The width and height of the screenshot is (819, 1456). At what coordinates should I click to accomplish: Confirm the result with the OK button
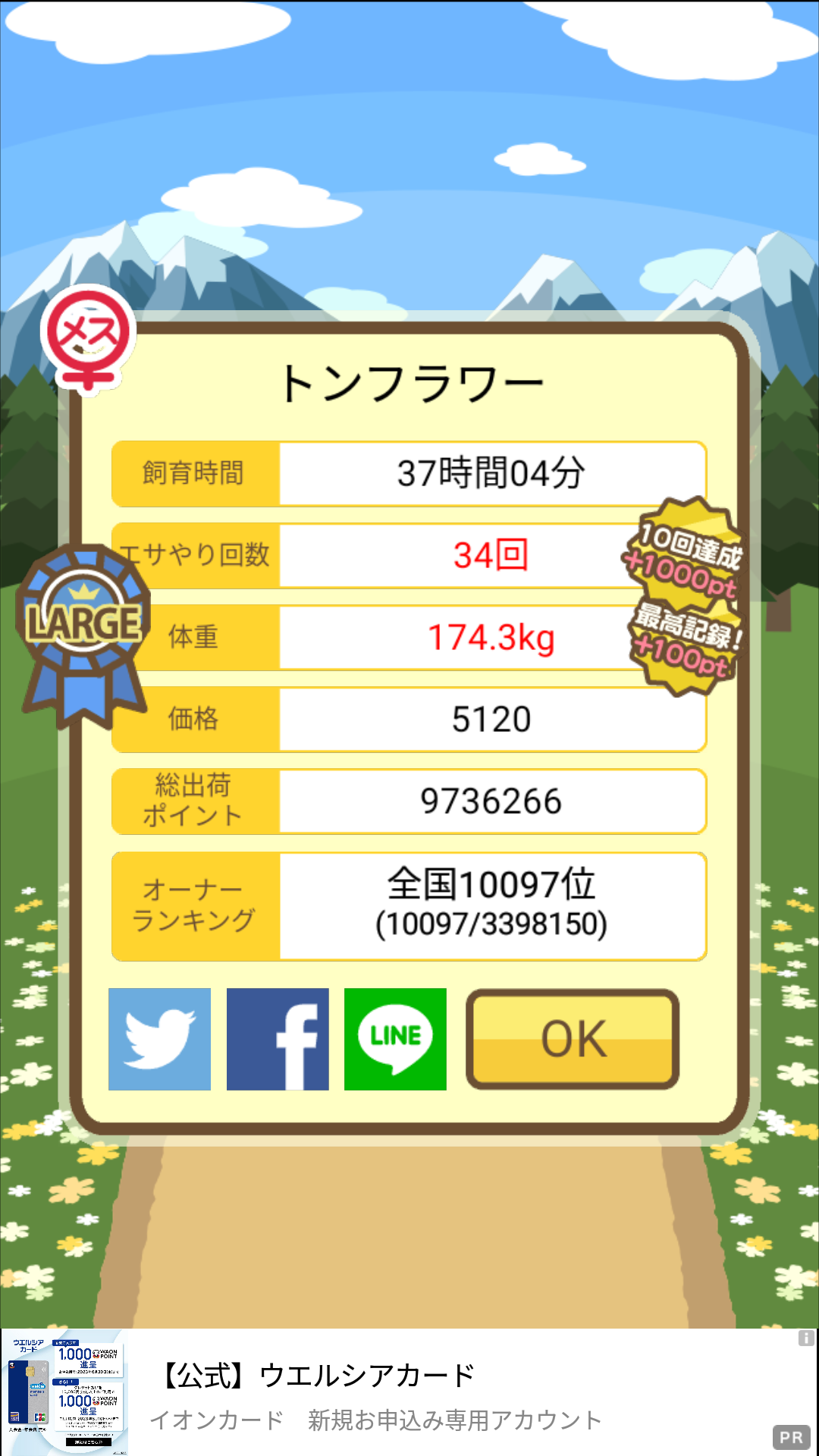point(573,1039)
